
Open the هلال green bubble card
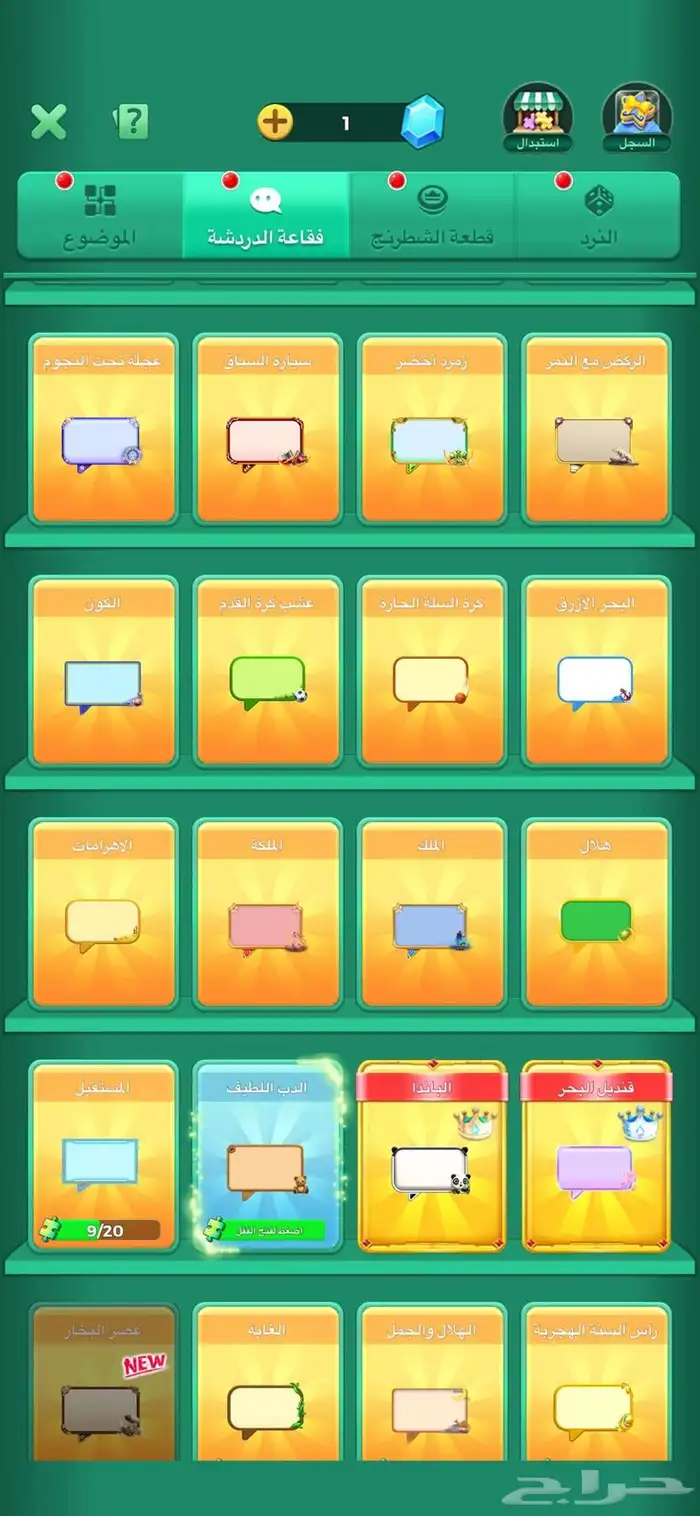[596, 912]
